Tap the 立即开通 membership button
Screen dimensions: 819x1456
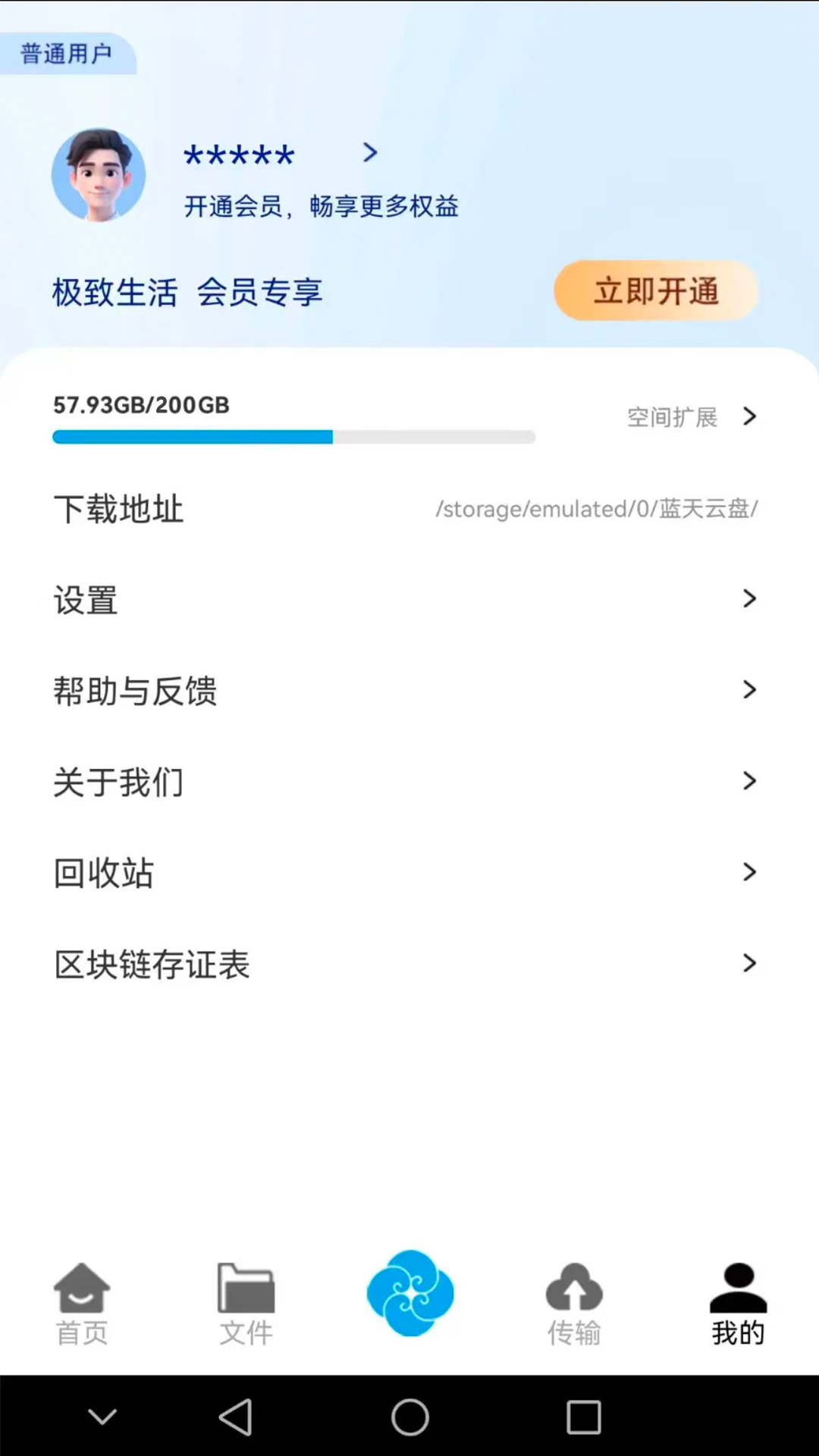click(x=655, y=290)
